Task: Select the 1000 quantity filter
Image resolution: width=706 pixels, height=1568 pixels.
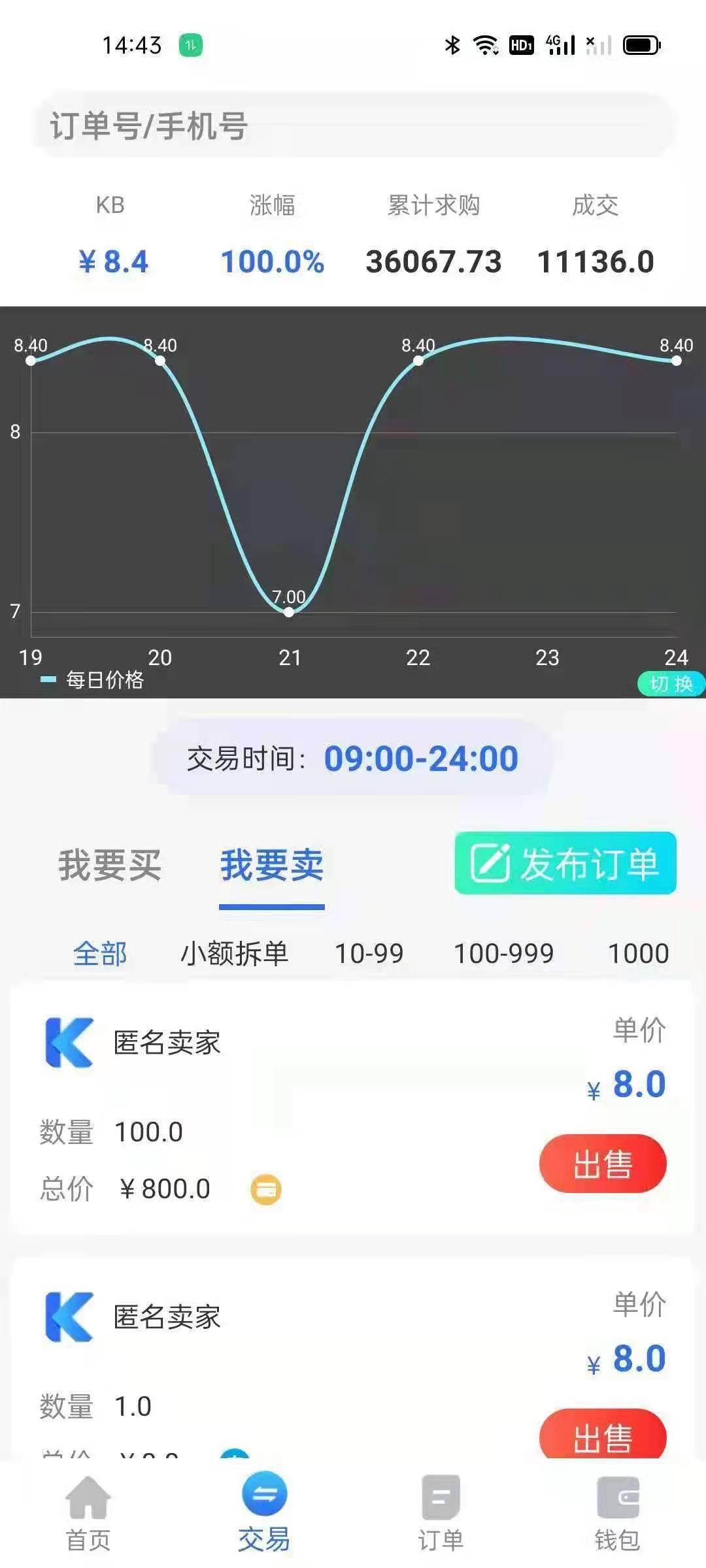Action: point(638,954)
